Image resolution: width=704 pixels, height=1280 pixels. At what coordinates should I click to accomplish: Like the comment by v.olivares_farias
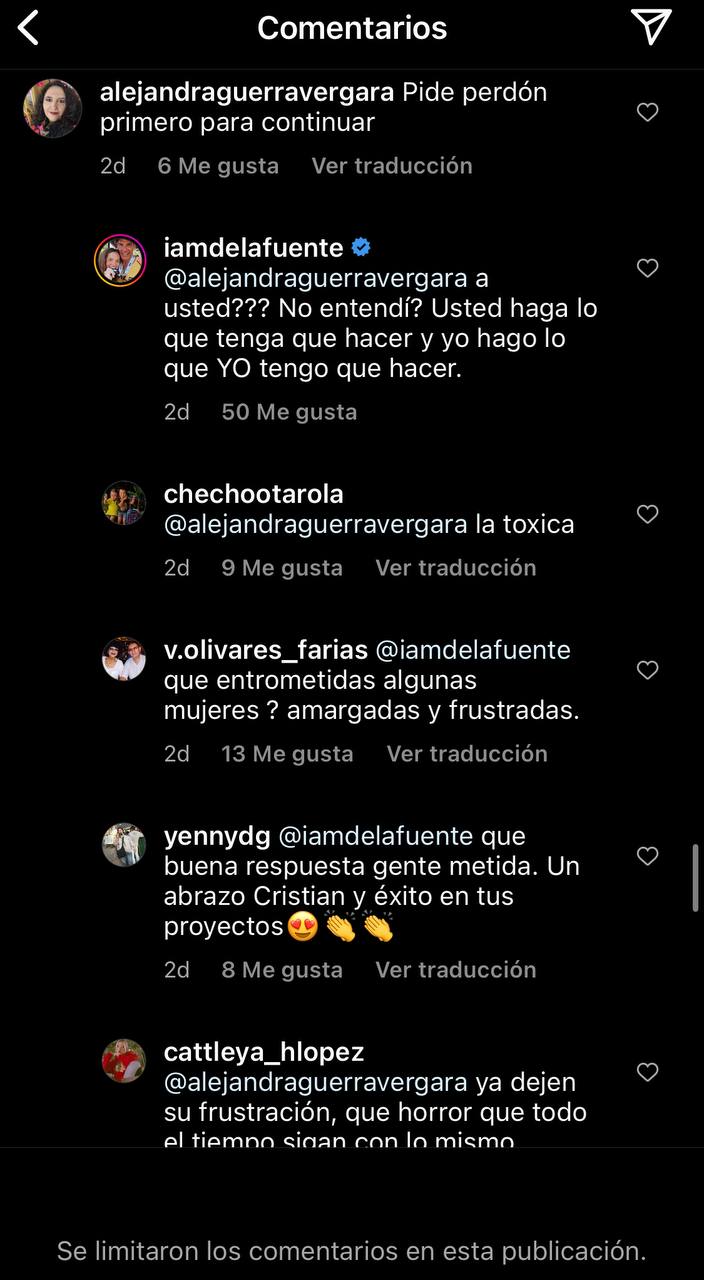[x=648, y=670]
